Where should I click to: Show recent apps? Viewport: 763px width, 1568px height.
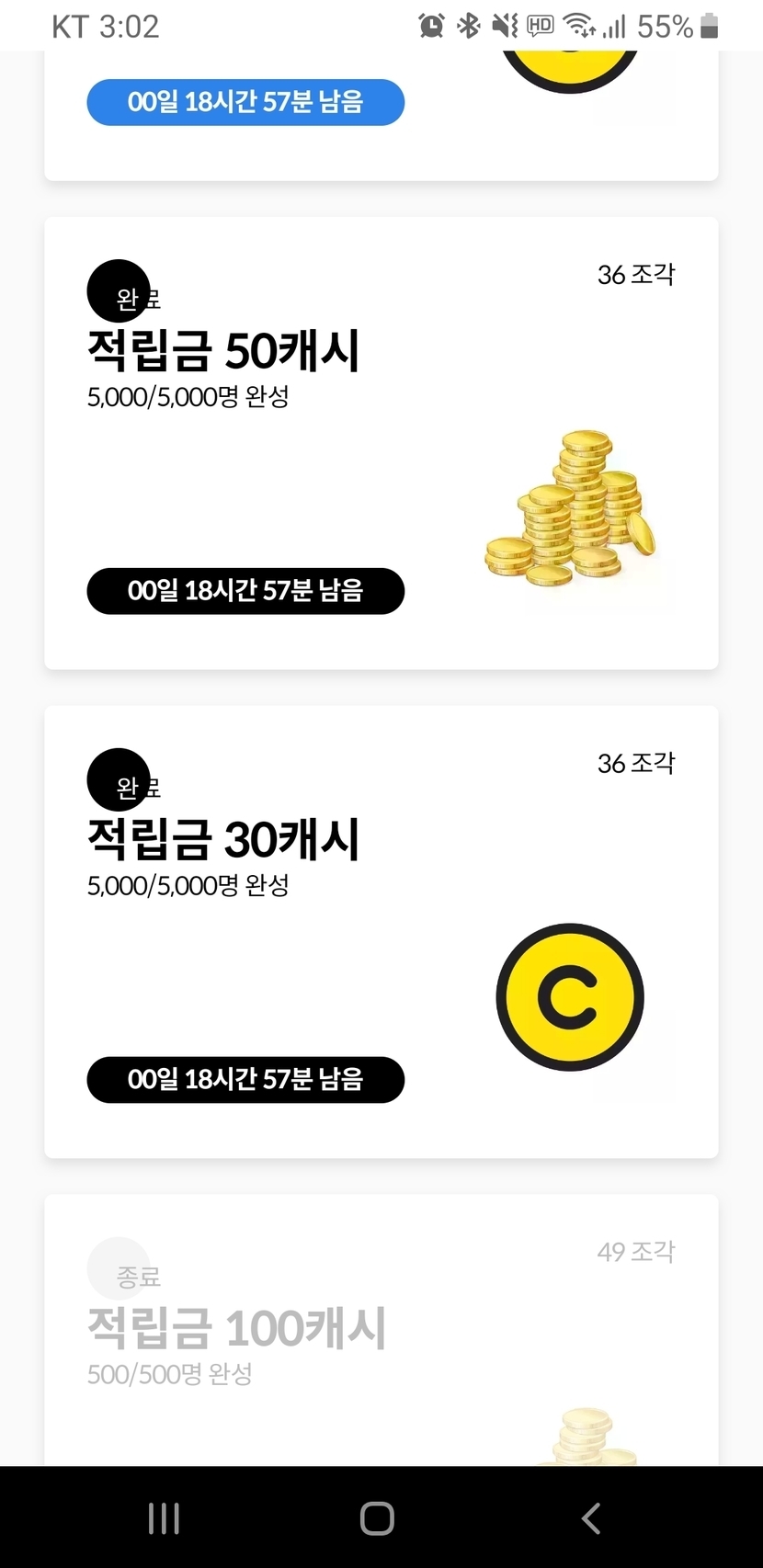tap(164, 1518)
